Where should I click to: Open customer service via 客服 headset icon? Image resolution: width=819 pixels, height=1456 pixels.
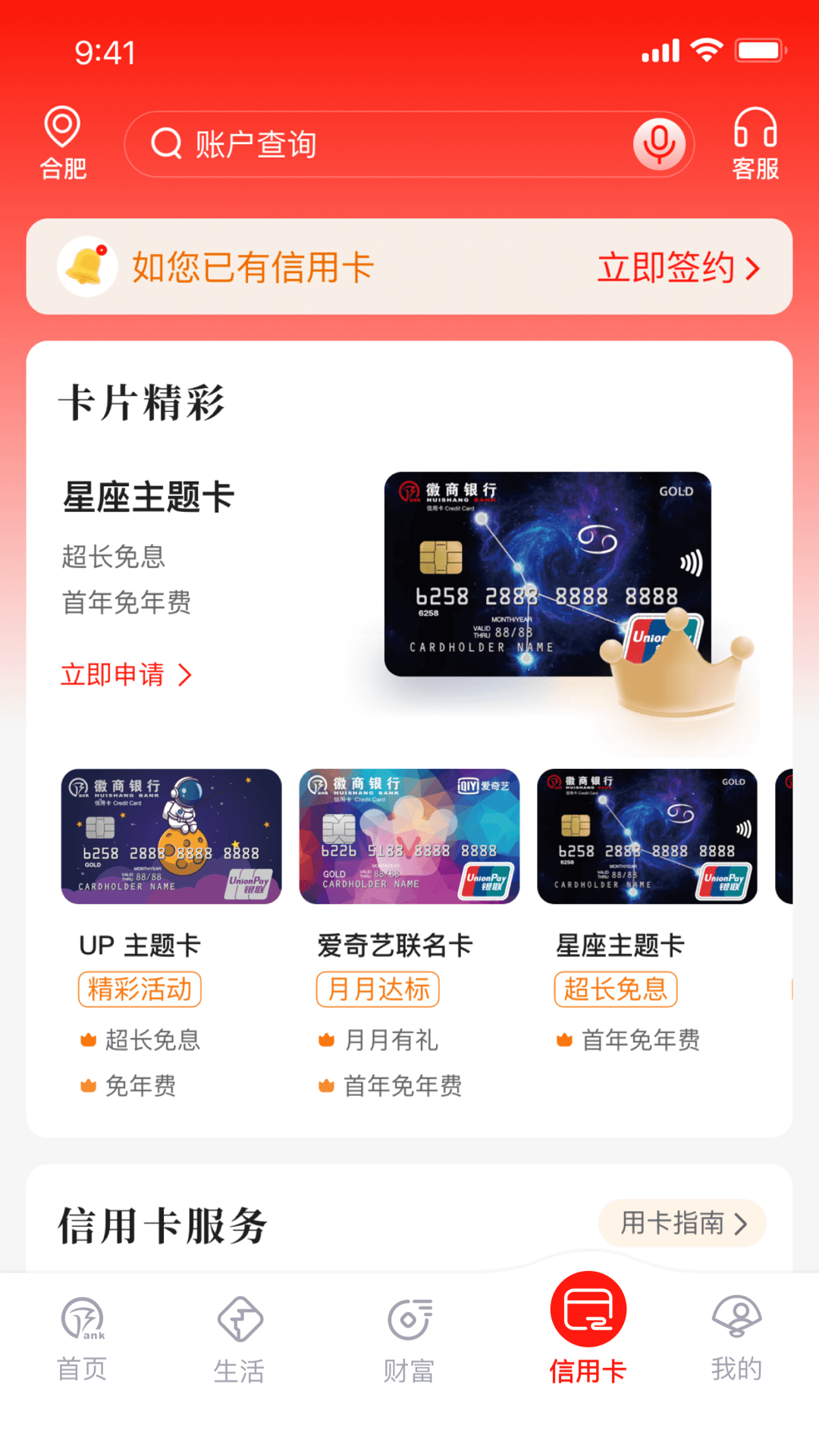(x=754, y=141)
